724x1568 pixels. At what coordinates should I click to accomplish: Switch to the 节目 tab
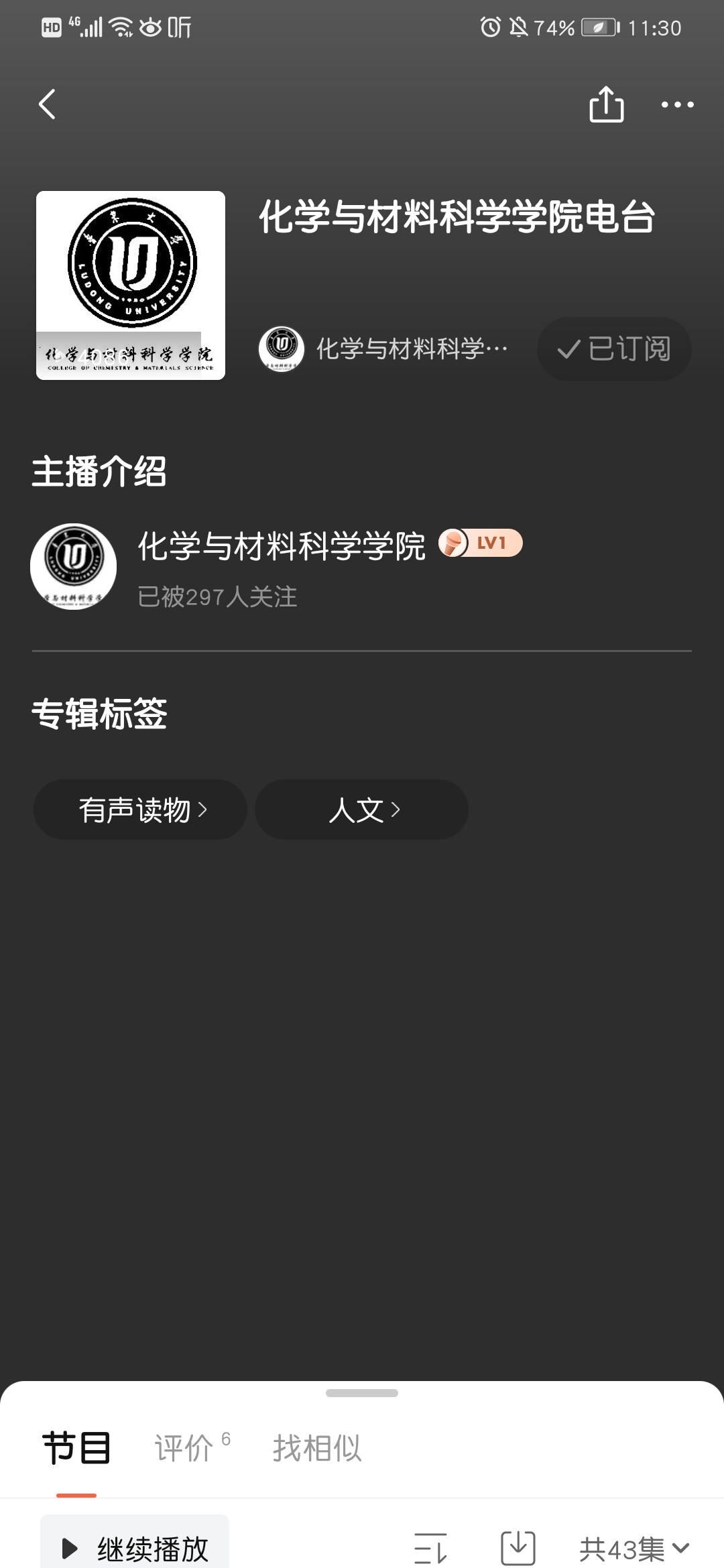[76, 1448]
